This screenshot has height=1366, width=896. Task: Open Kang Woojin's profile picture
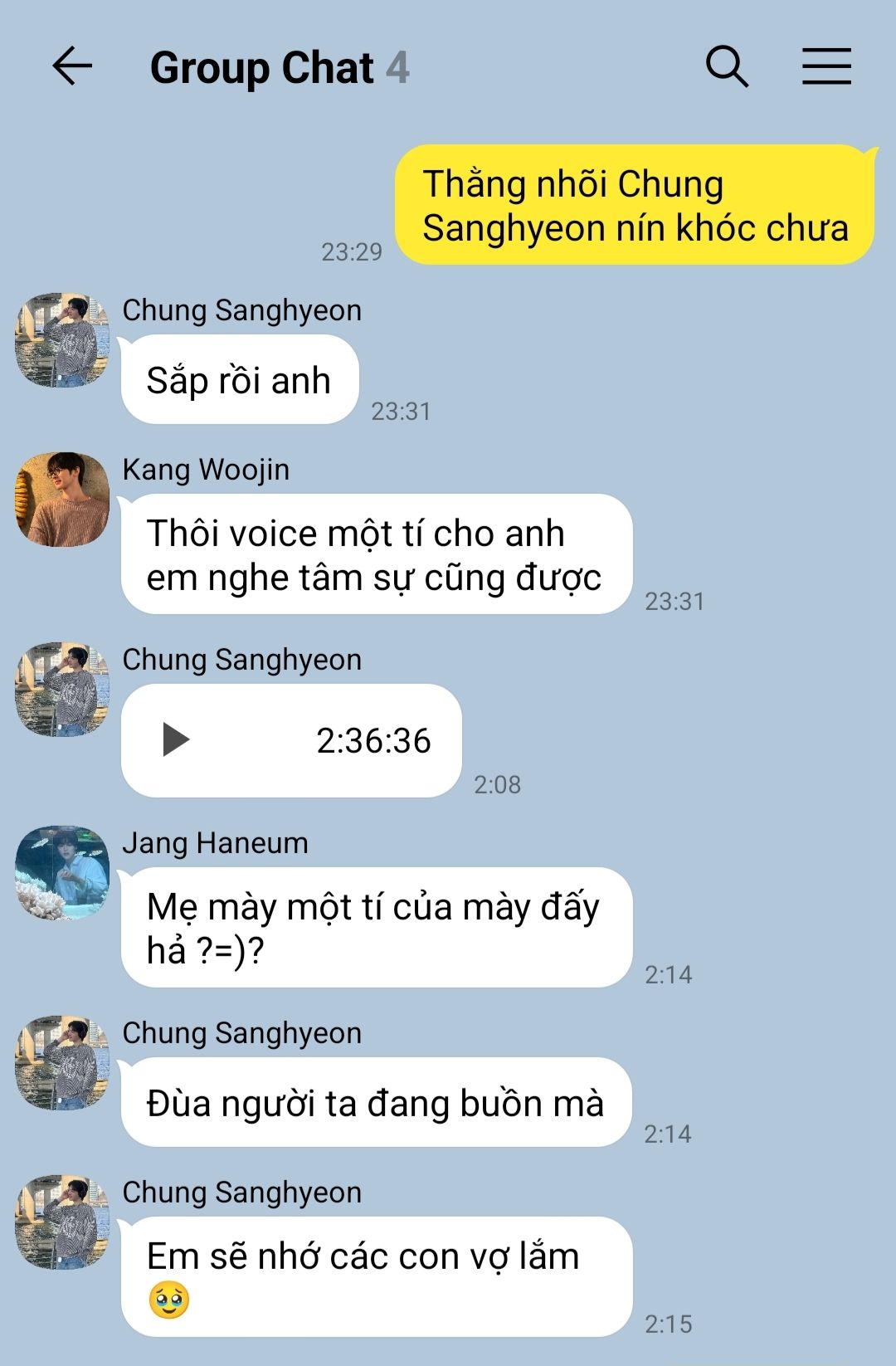coord(63,499)
